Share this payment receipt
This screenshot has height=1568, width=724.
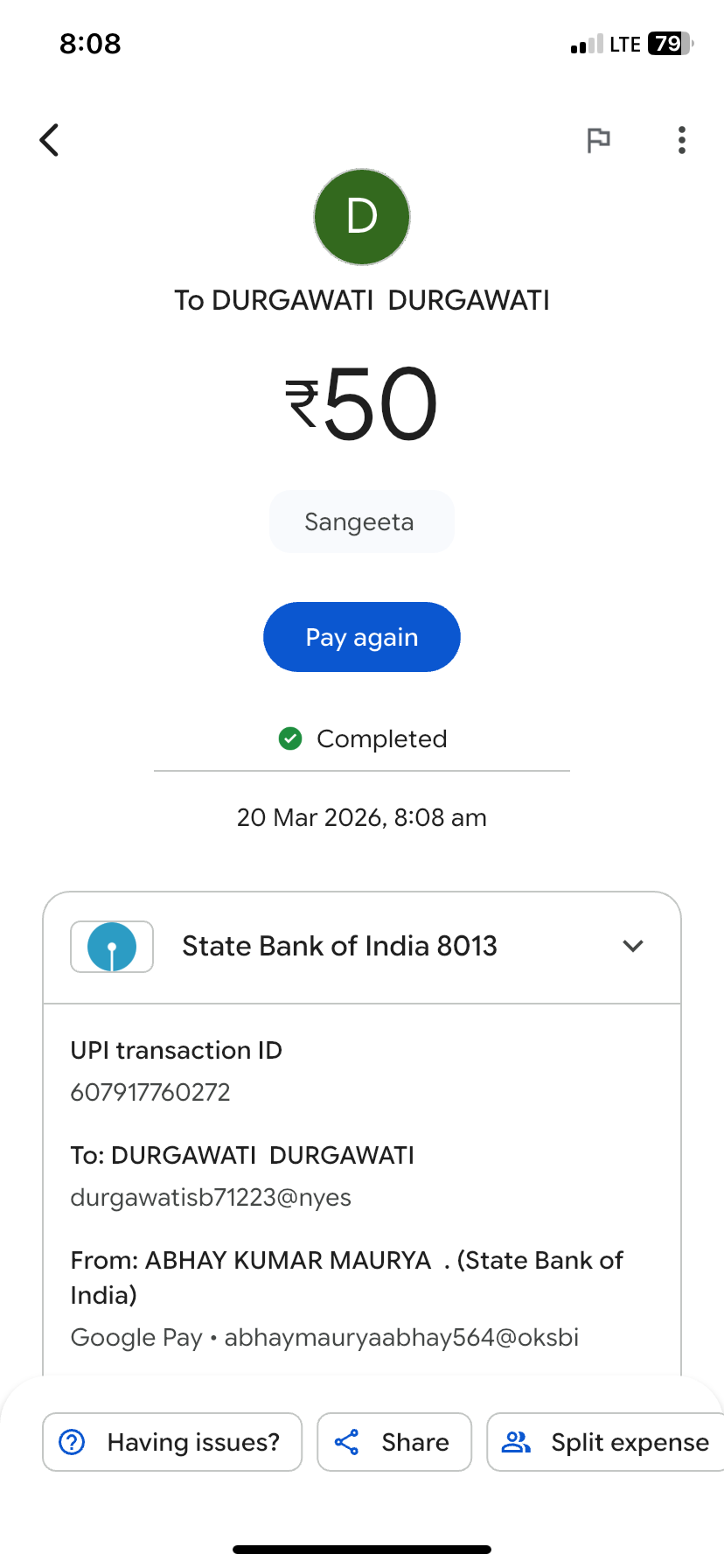(x=394, y=1442)
